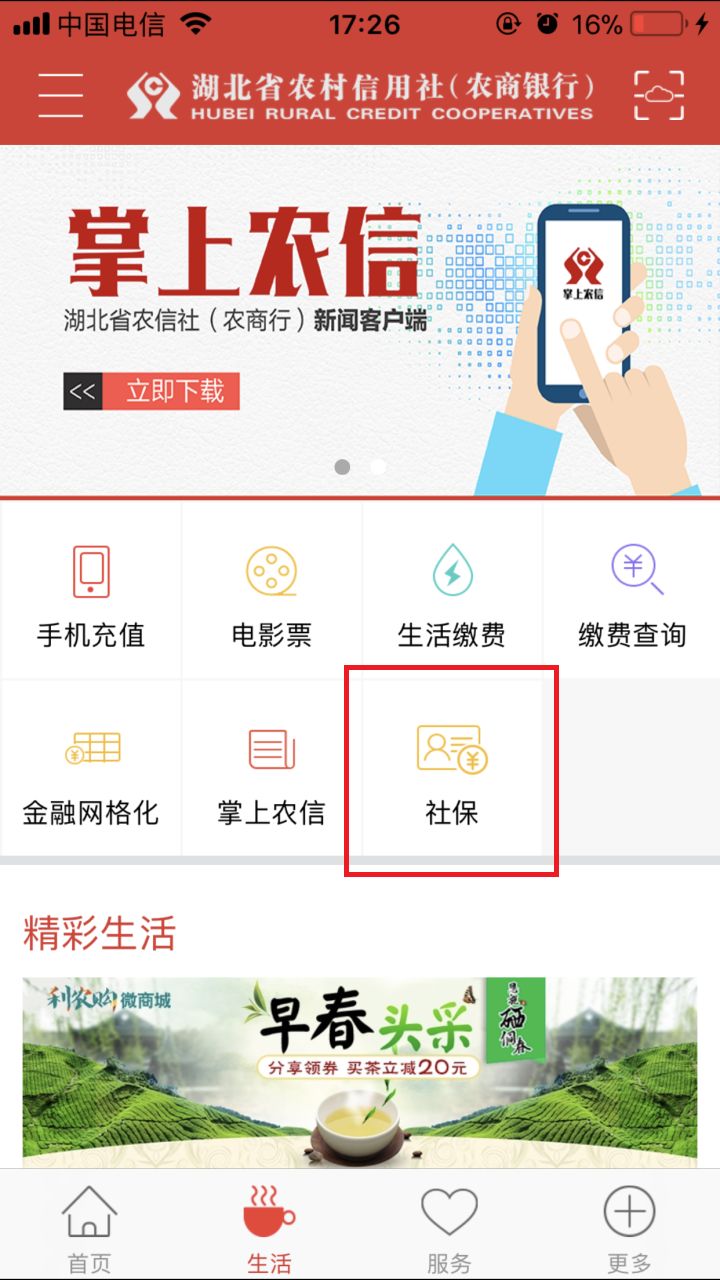The width and height of the screenshot is (720, 1280).
Task: Switch to the 首页 home tab
Action: [x=90, y=1226]
